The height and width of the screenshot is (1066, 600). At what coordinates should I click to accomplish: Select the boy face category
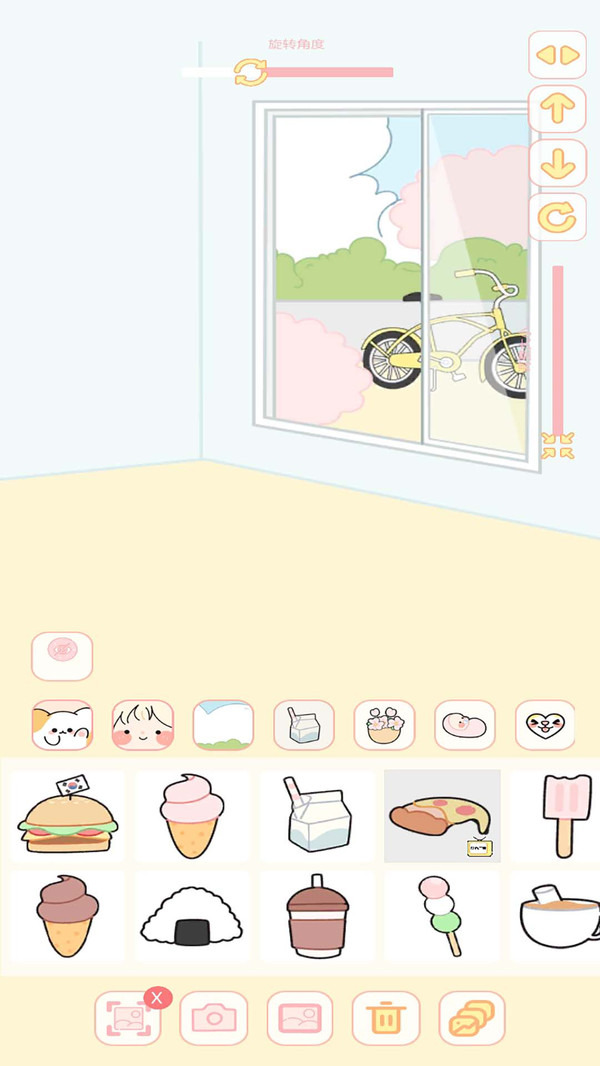click(x=142, y=725)
